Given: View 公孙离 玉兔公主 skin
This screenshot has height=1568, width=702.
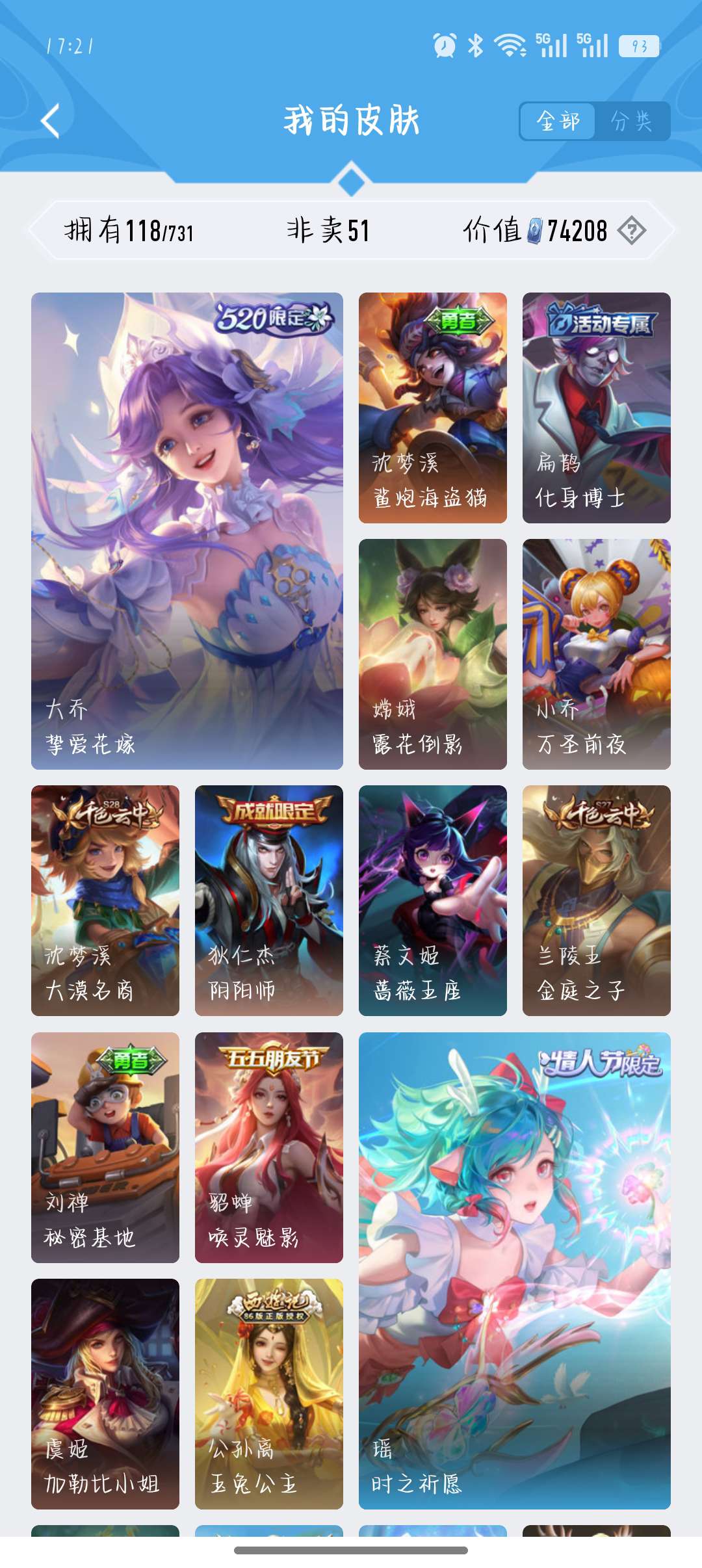Looking at the screenshot, I should point(268,1393).
